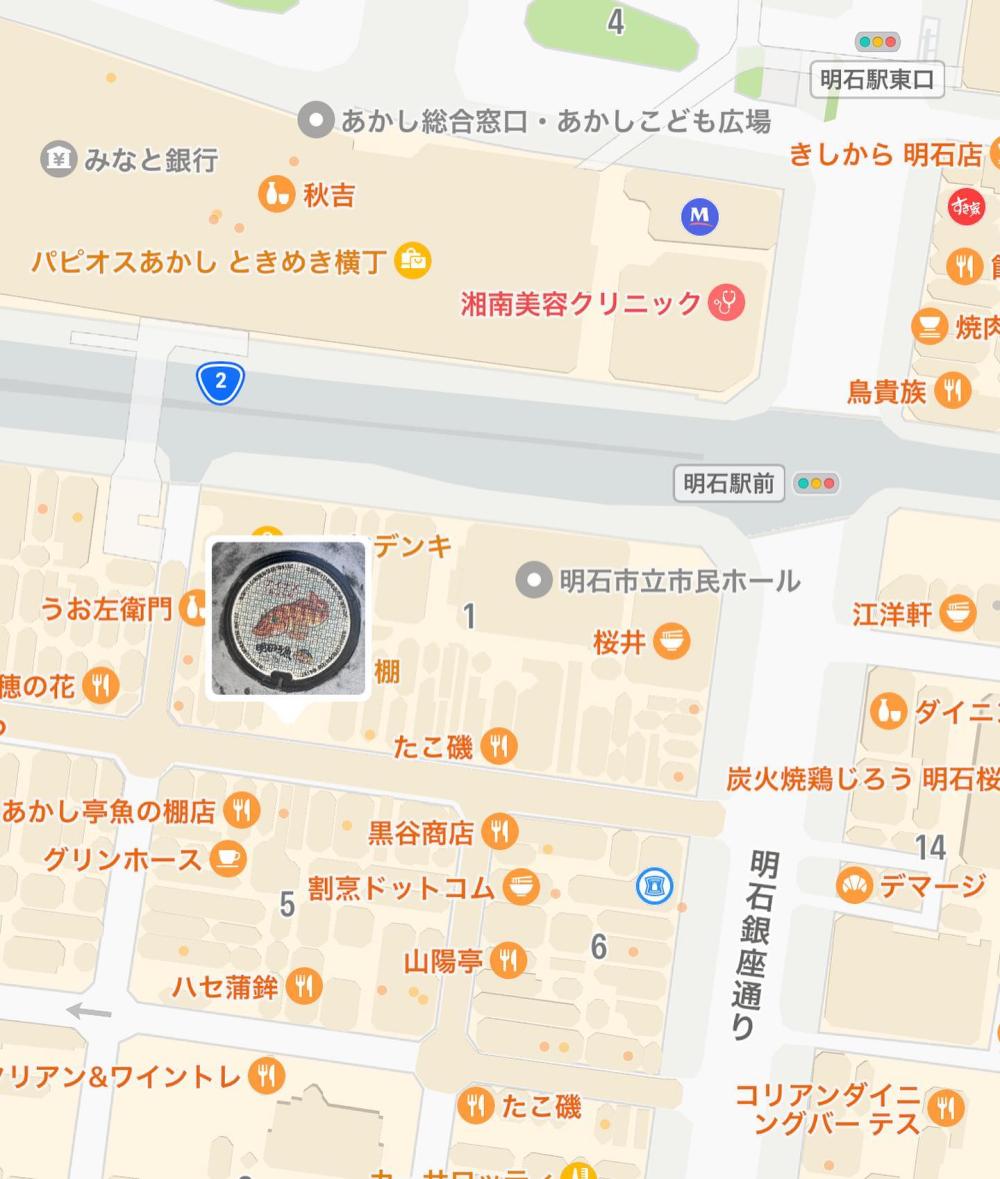Select 湘南美容クリニック clinic marker

click(x=726, y=302)
